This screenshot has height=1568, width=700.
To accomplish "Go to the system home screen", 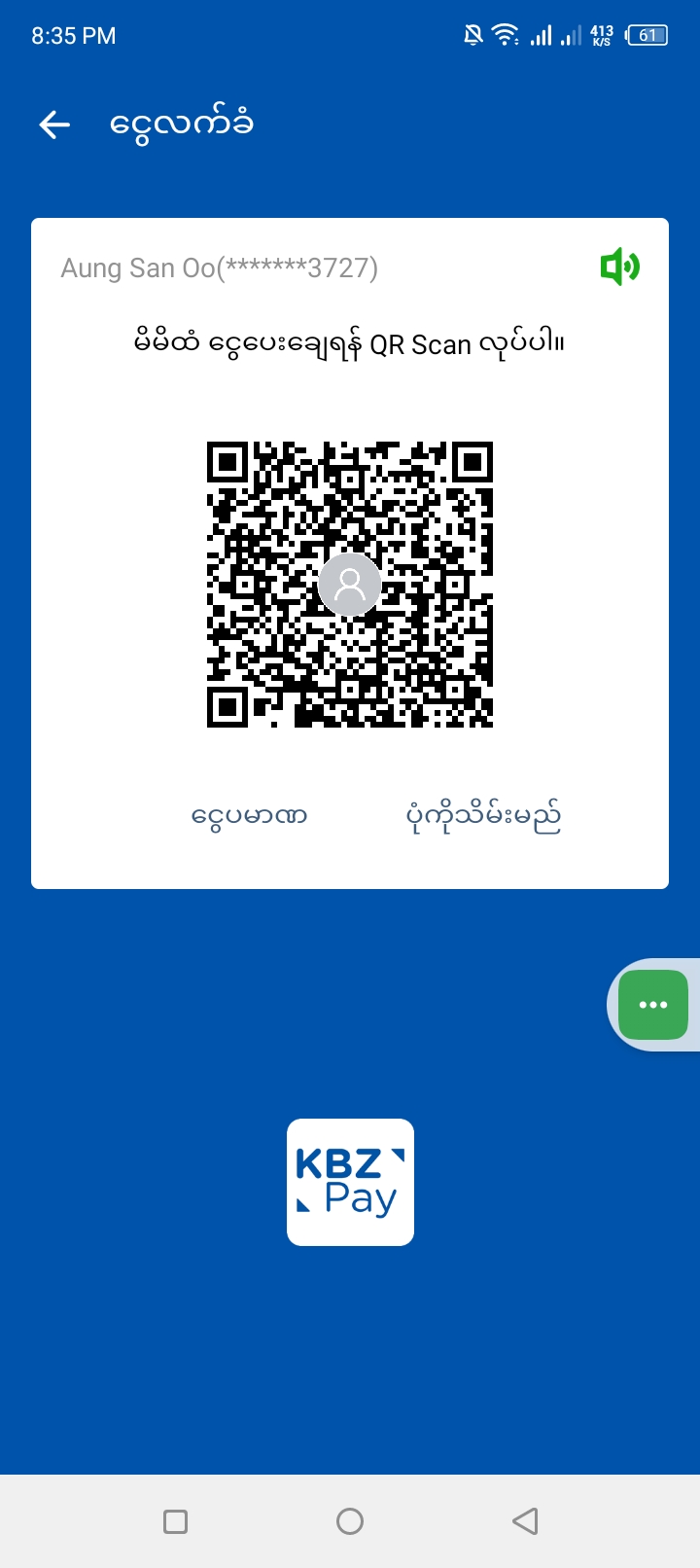I will [350, 1521].
